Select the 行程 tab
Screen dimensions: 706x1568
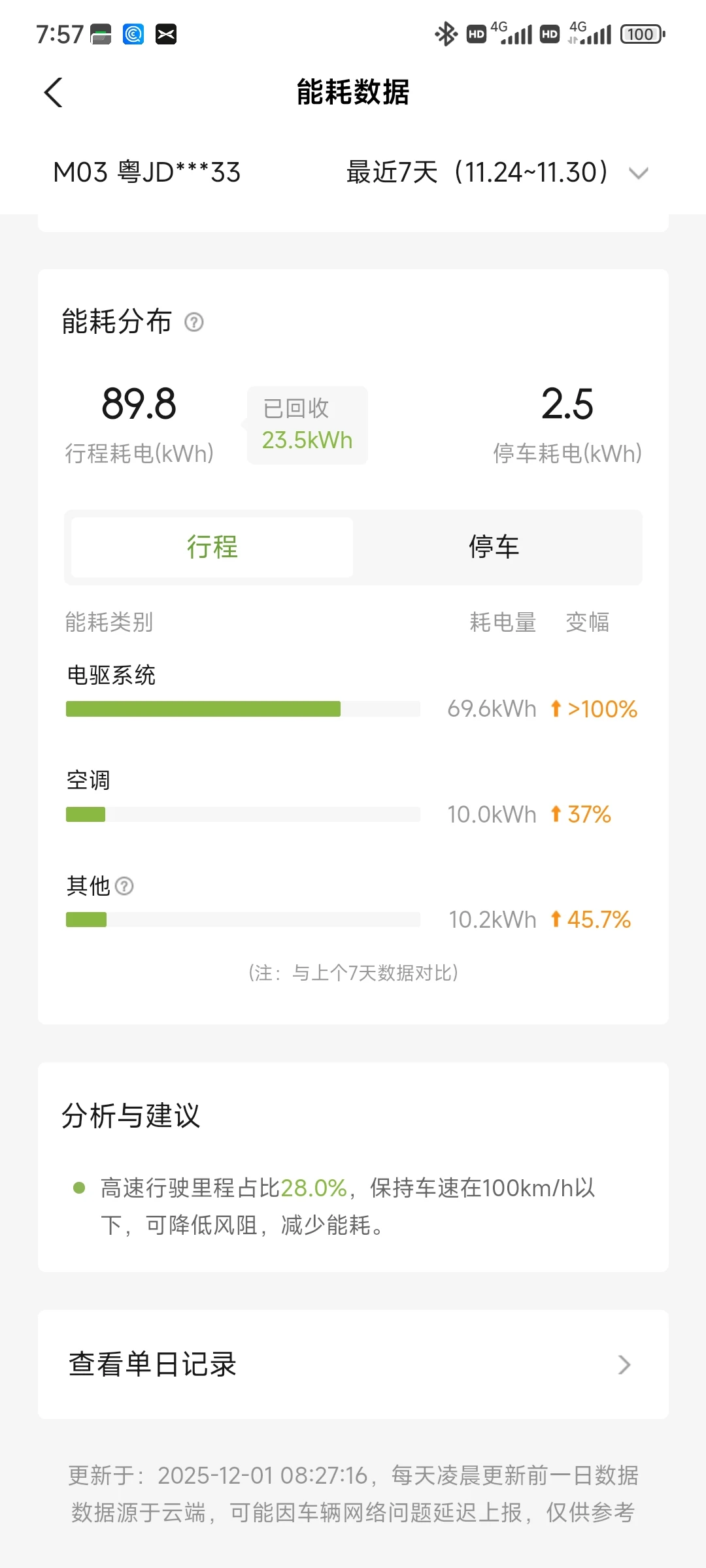click(212, 547)
